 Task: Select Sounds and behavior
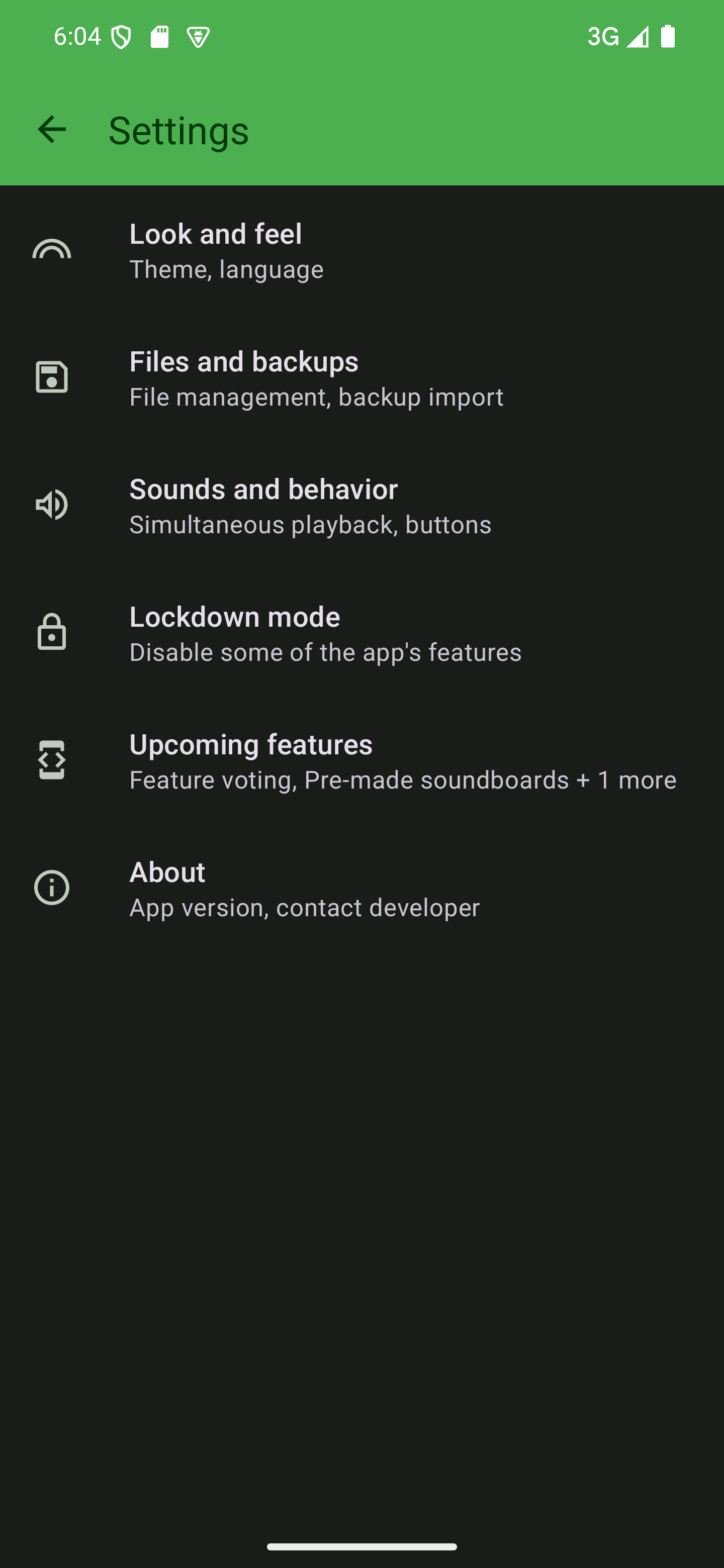coord(361,506)
